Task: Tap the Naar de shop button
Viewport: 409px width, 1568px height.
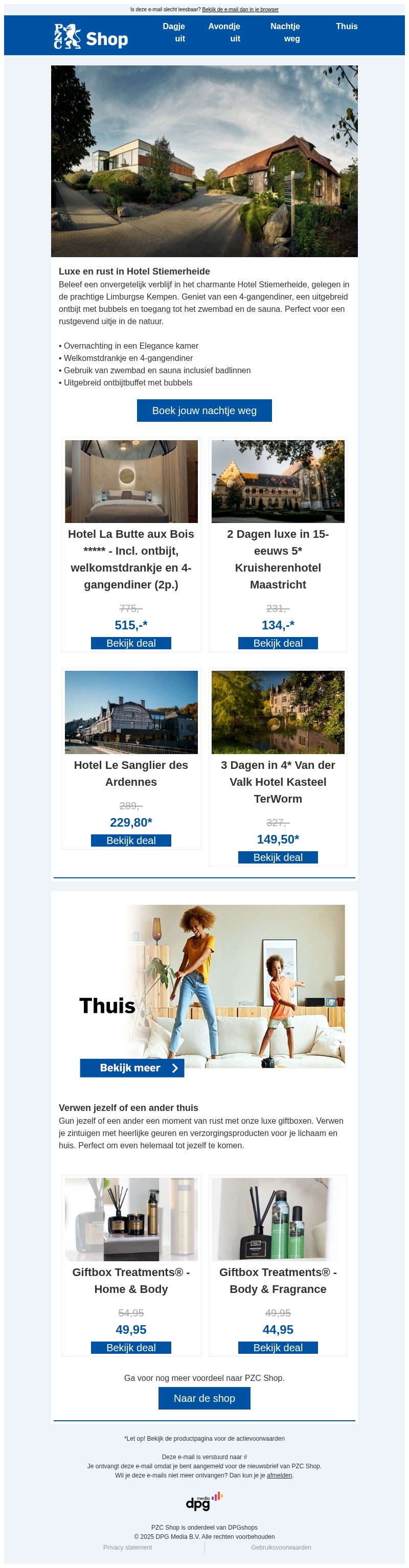Action: coord(204,1398)
